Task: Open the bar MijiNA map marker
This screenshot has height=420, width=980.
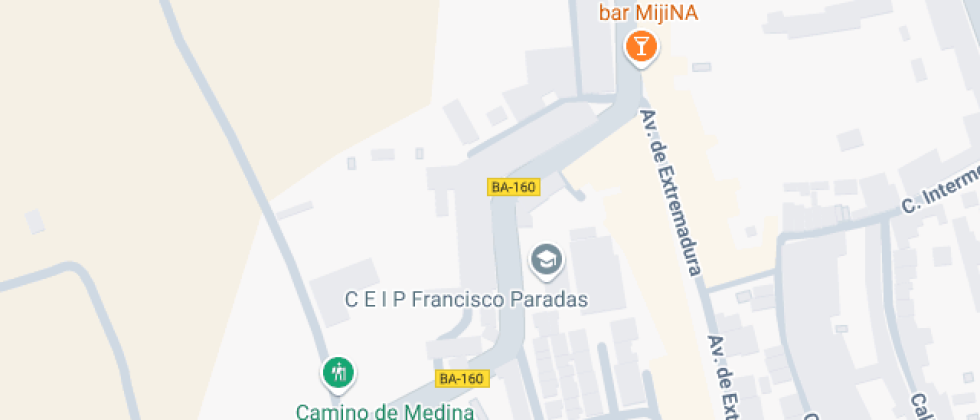Action: click(x=640, y=46)
